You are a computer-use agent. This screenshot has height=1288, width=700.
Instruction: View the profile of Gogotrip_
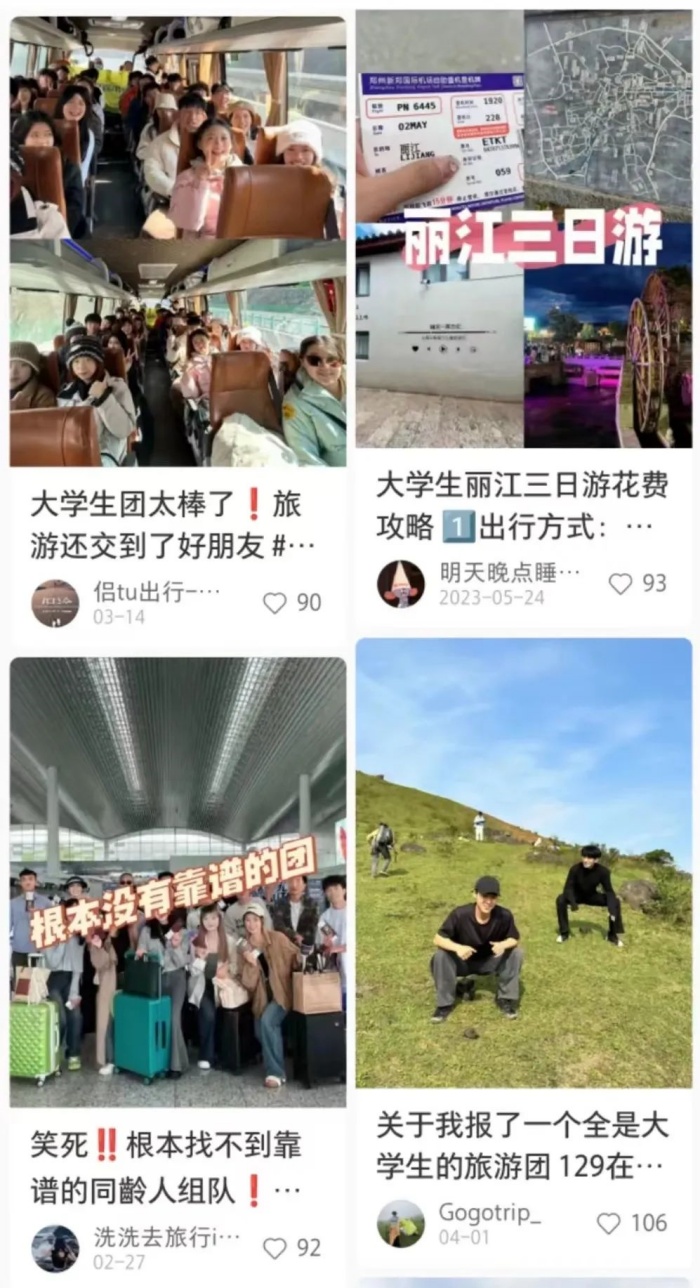pyautogui.click(x=401, y=1223)
